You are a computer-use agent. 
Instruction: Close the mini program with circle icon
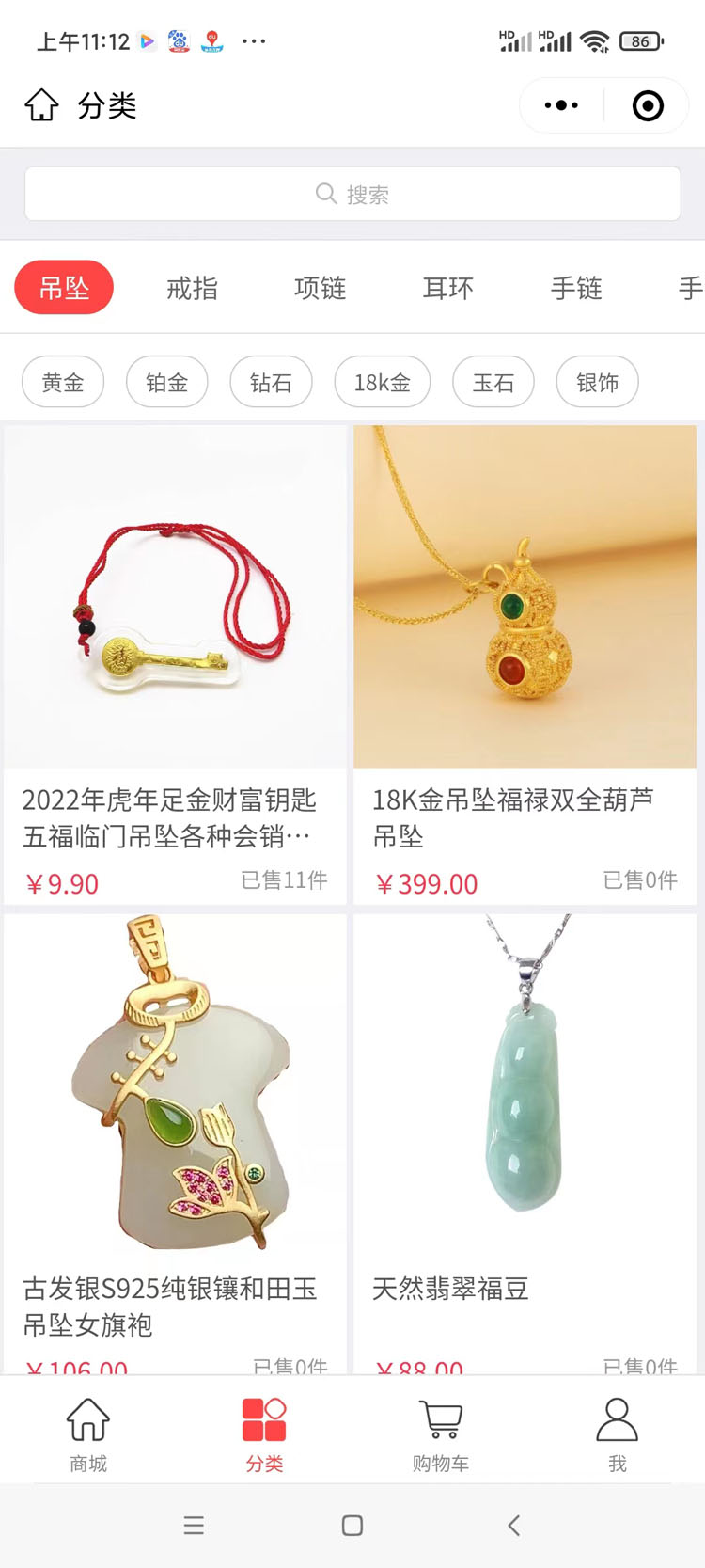(648, 105)
